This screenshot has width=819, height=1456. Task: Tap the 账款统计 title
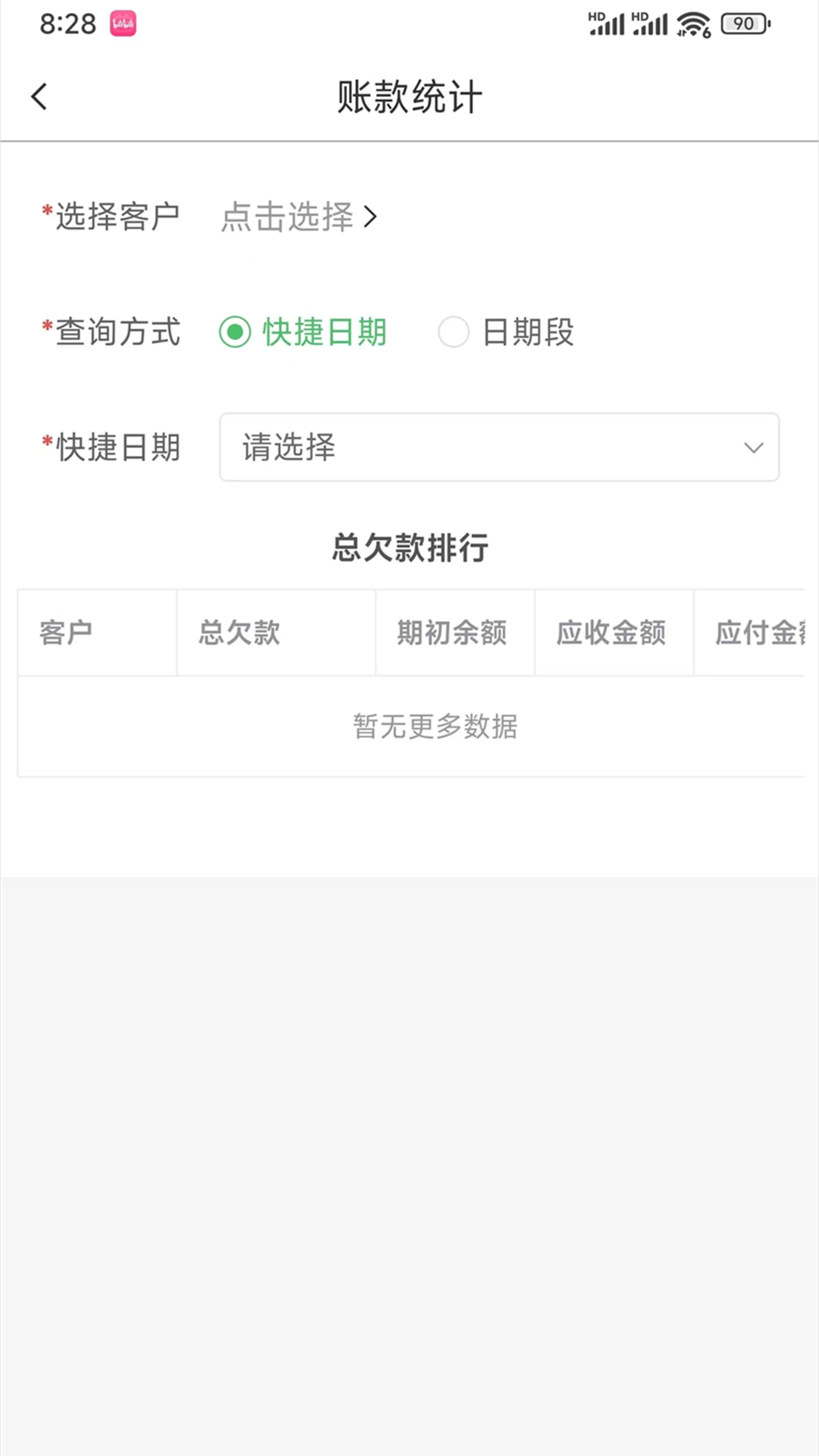409,97
